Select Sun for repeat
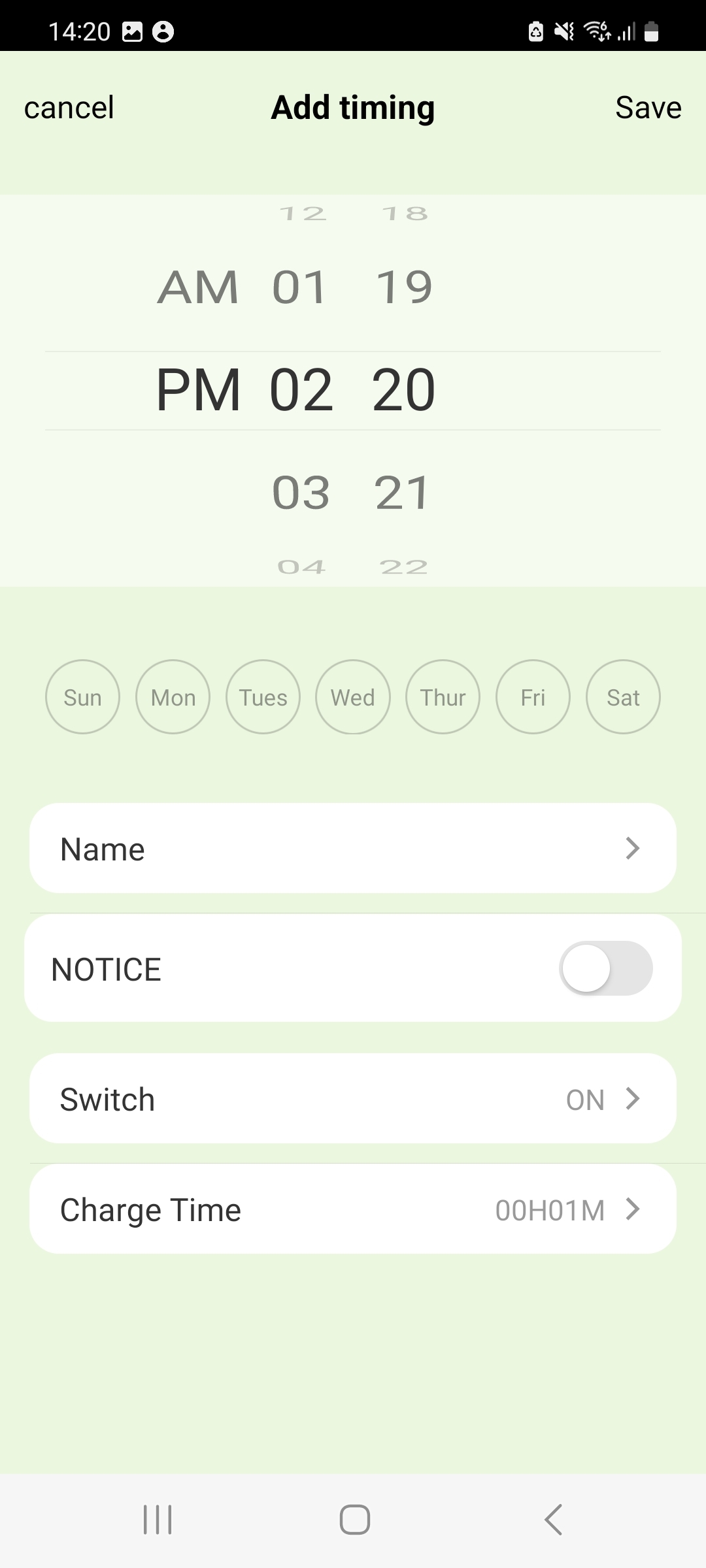The height and width of the screenshot is (1568, 706). click(x=82, y=697)
